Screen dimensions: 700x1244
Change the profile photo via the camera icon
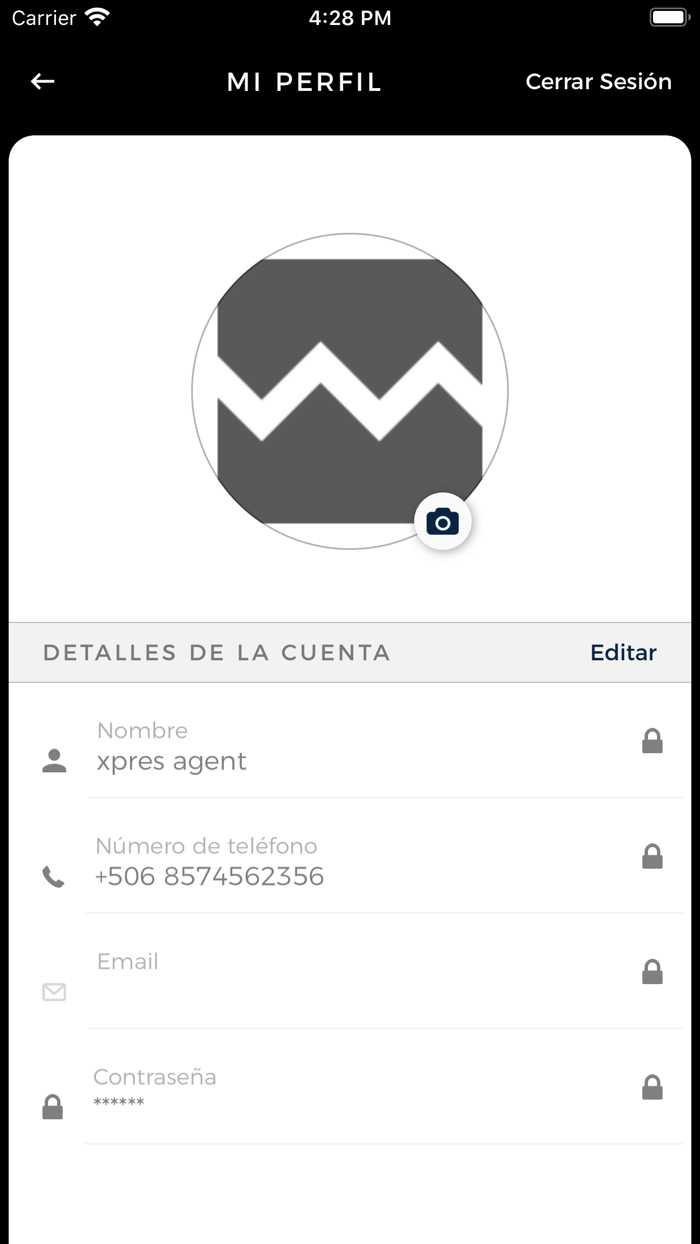(x=442, y=522)
